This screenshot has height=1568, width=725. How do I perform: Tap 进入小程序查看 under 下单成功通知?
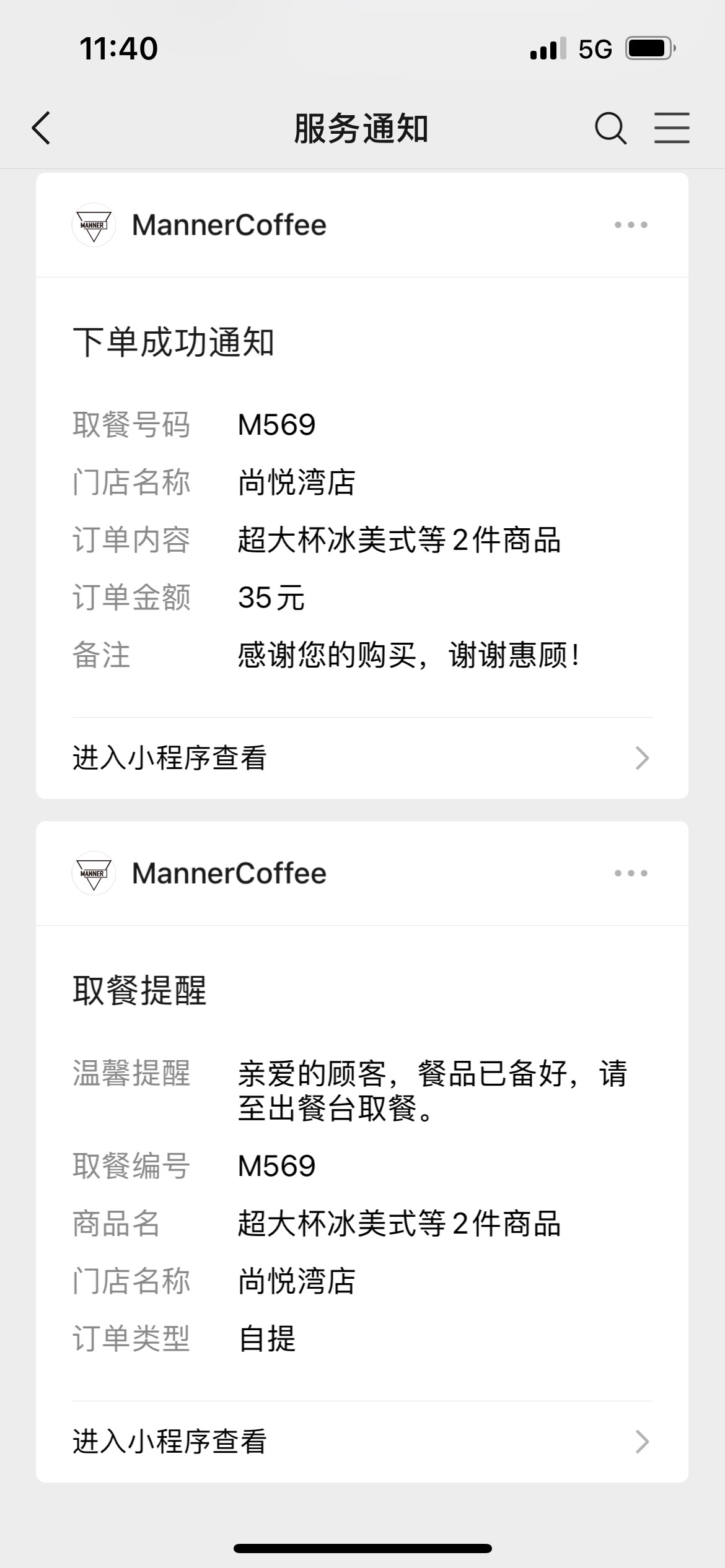pyautogui.click(x=362, y=758)
